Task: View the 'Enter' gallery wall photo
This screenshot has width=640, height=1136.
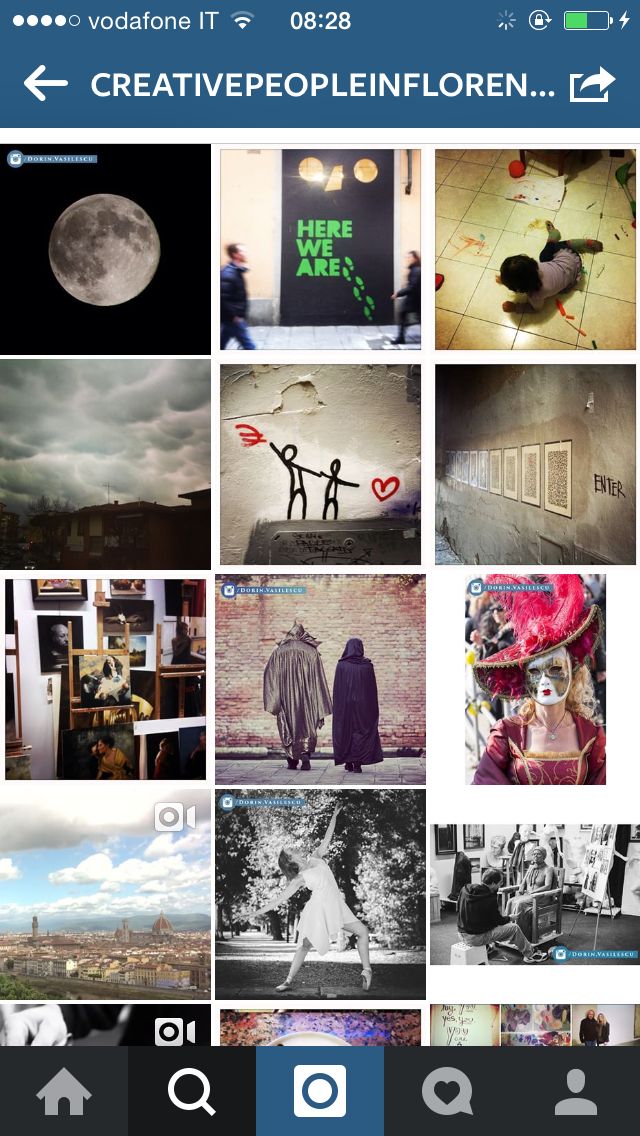Action: (x=535, y=464)
